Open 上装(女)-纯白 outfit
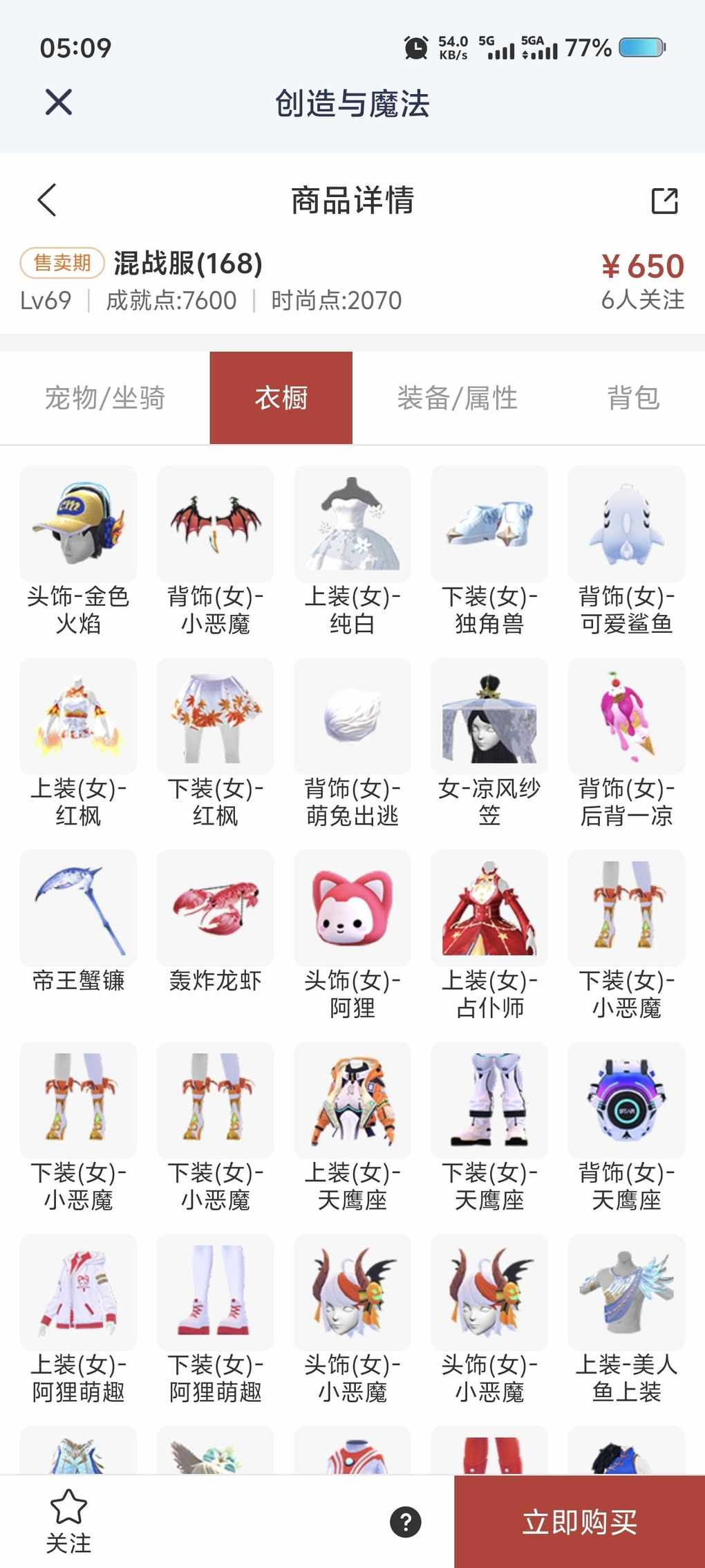Screen dimensions: 705x1568 tap(352, 524)
